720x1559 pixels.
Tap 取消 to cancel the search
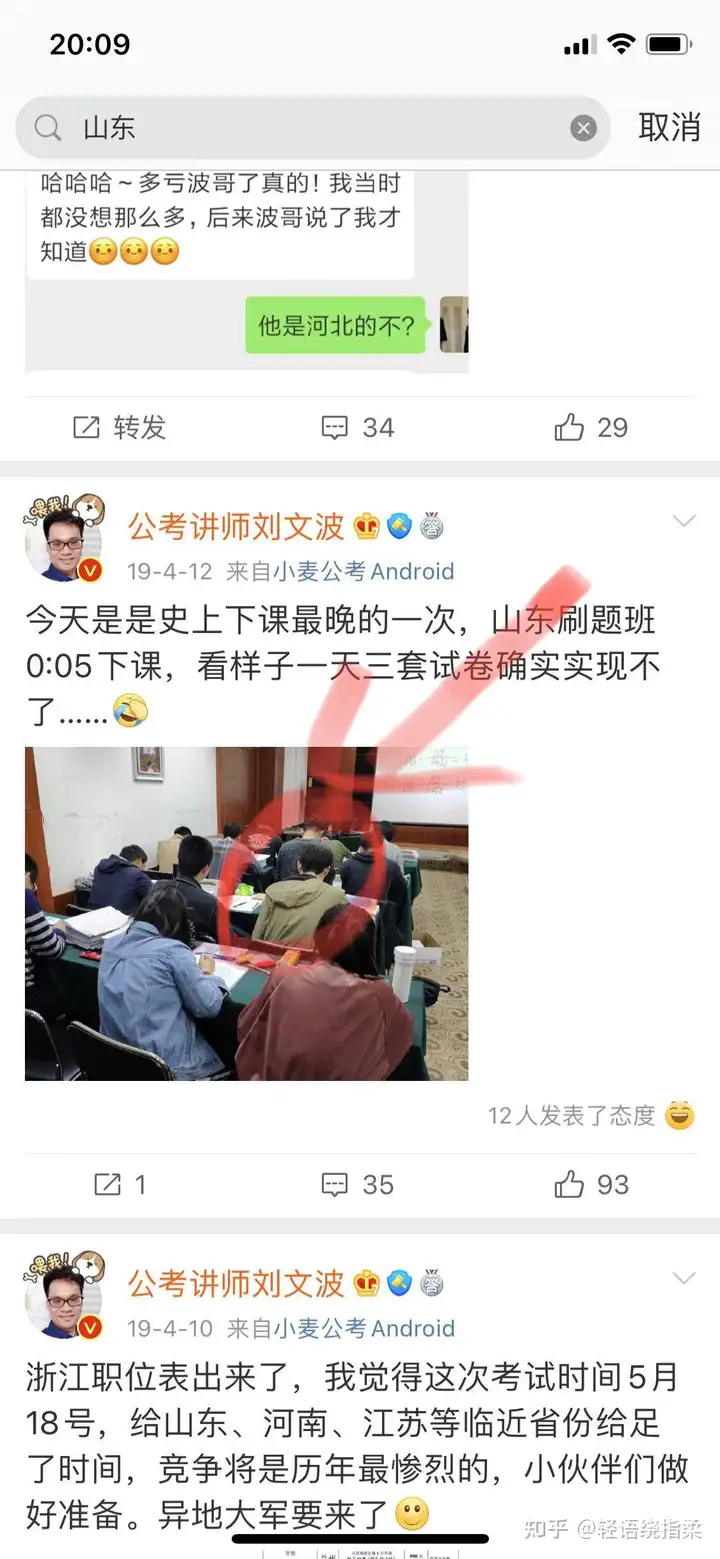[x=670, y=128]
